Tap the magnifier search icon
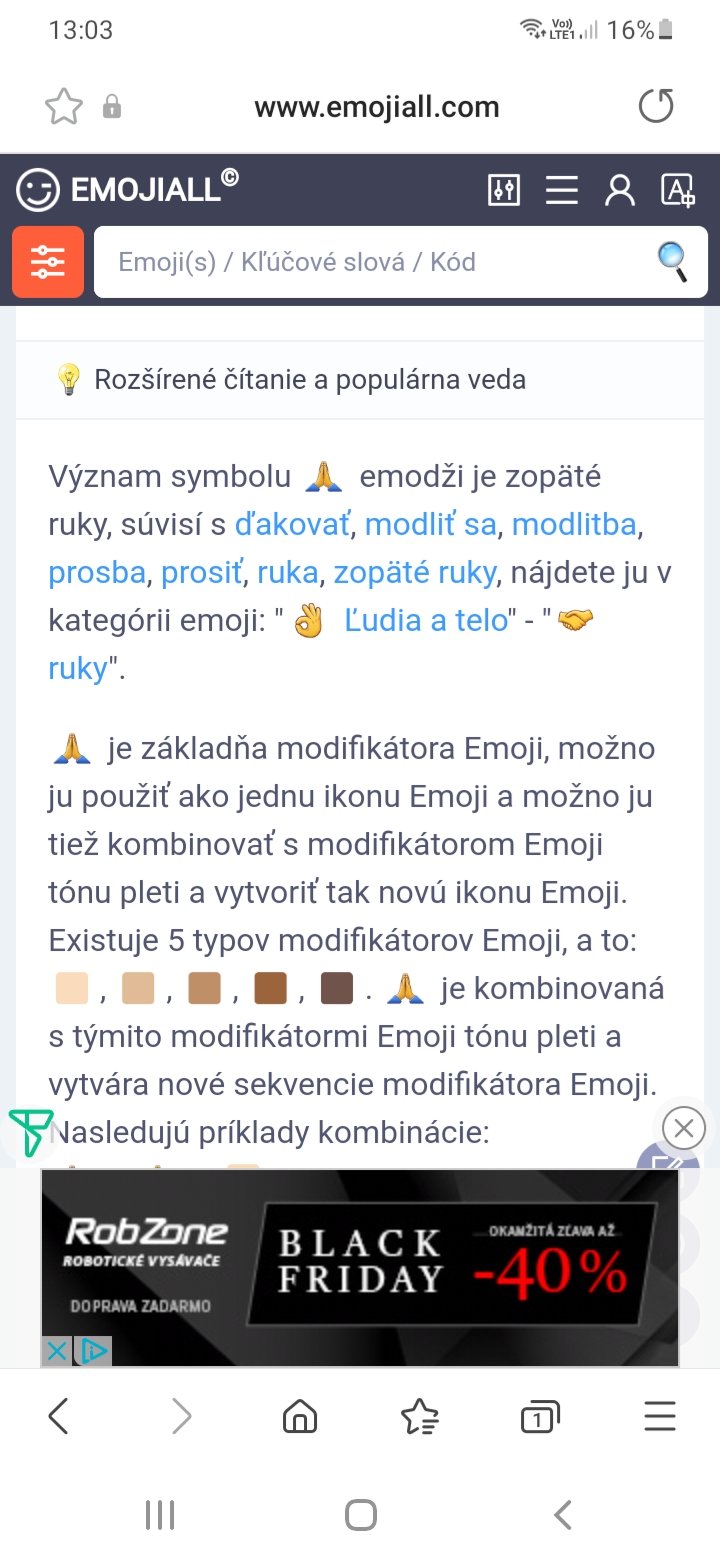The height and width of the screenshot is (1560, 720). point(673,262)
